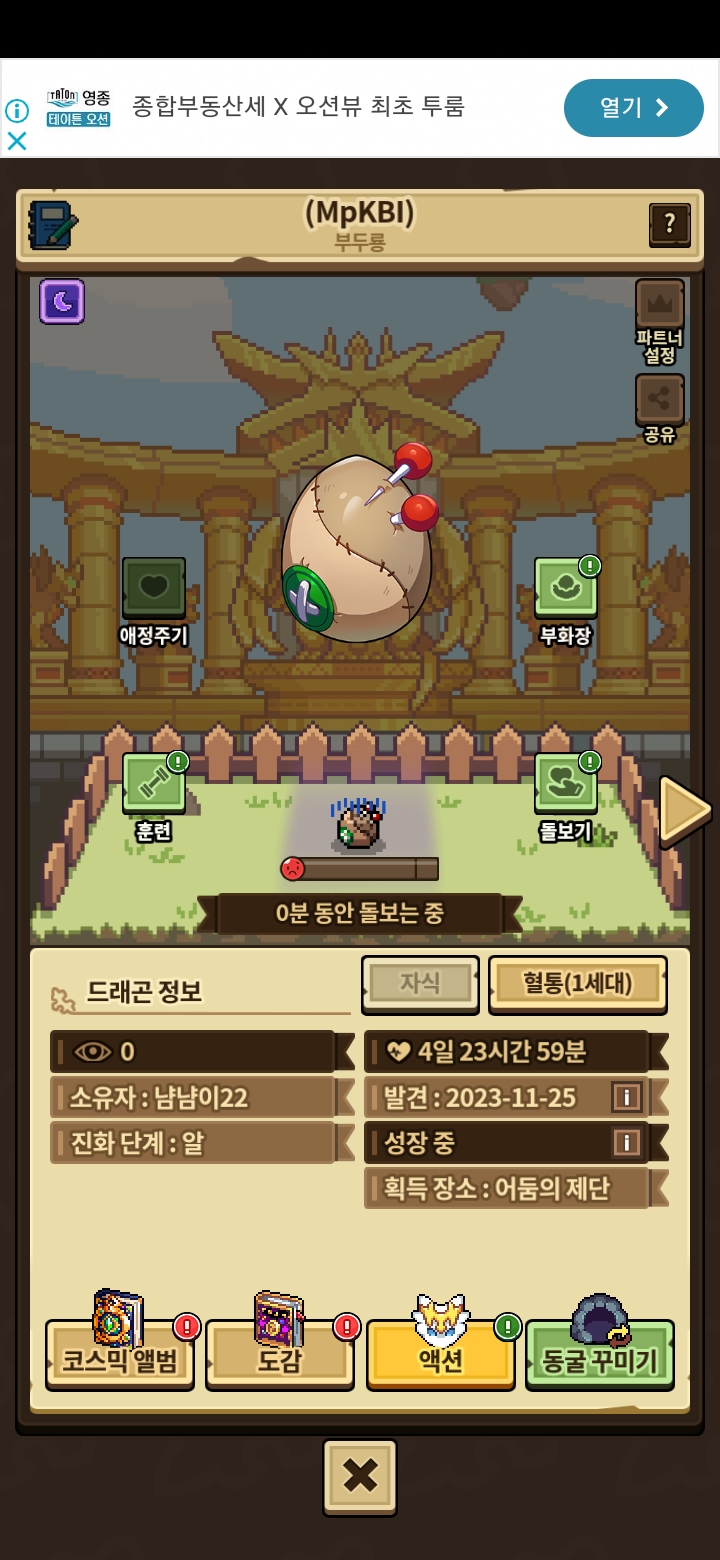Toggle the night mode moon icon
The width and height of the screenshot is (720, 1560).
pos(62,301)
